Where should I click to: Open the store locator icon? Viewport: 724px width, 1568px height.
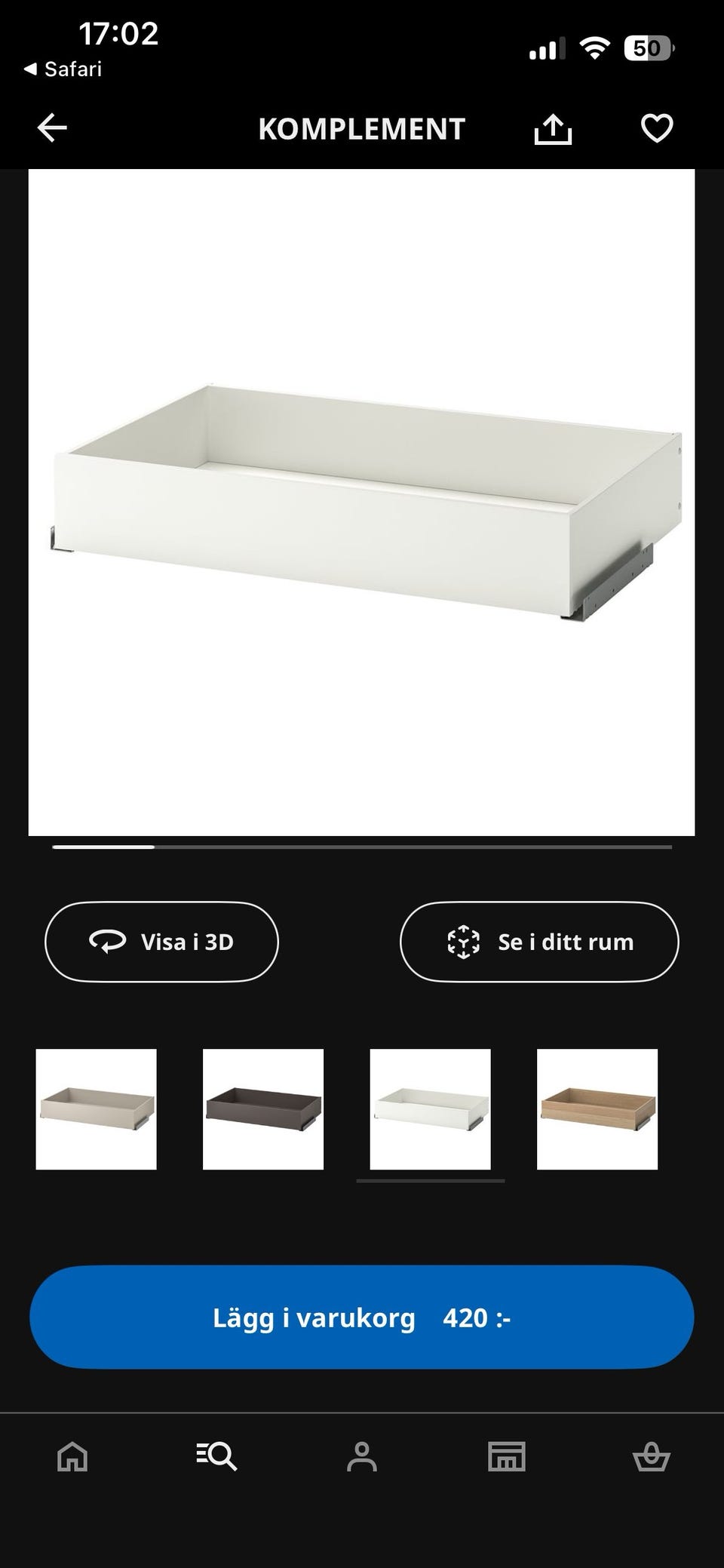[507, 1456]
